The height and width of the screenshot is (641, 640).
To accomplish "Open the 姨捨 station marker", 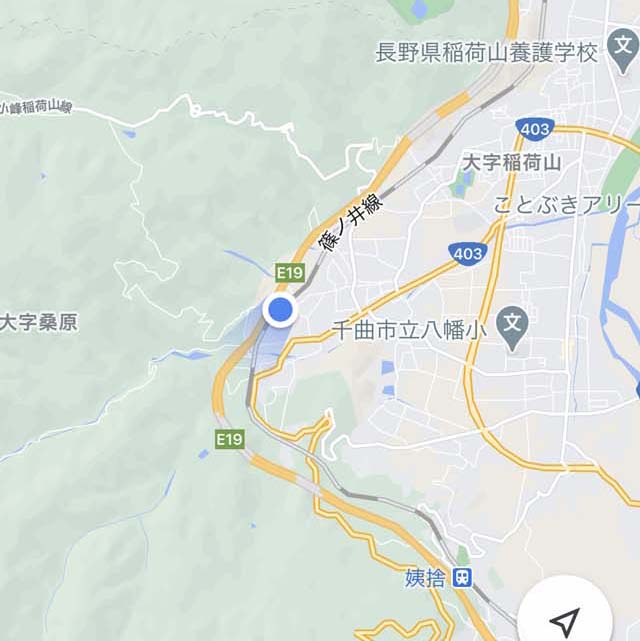I will click(462, 577).
